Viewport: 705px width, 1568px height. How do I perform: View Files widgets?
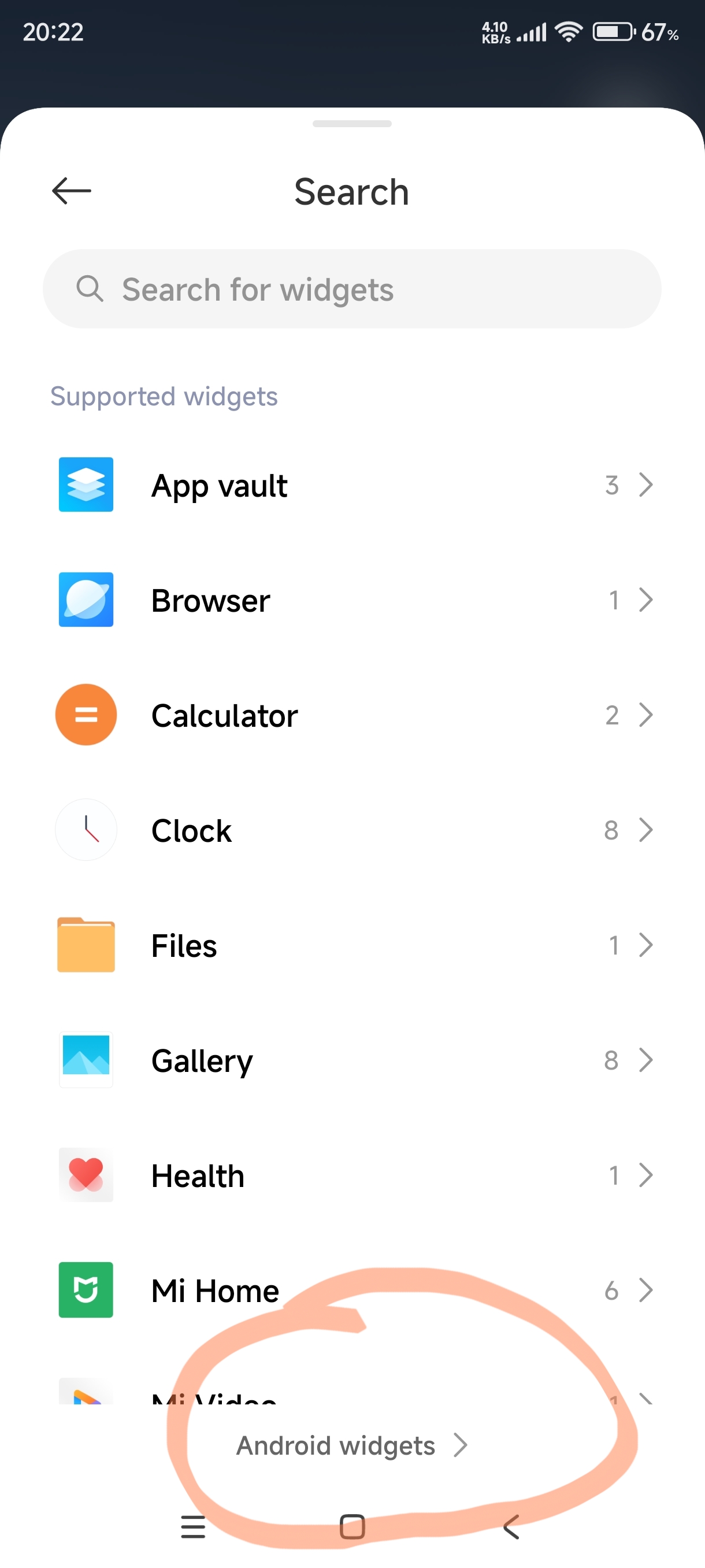tap(351, 945)
